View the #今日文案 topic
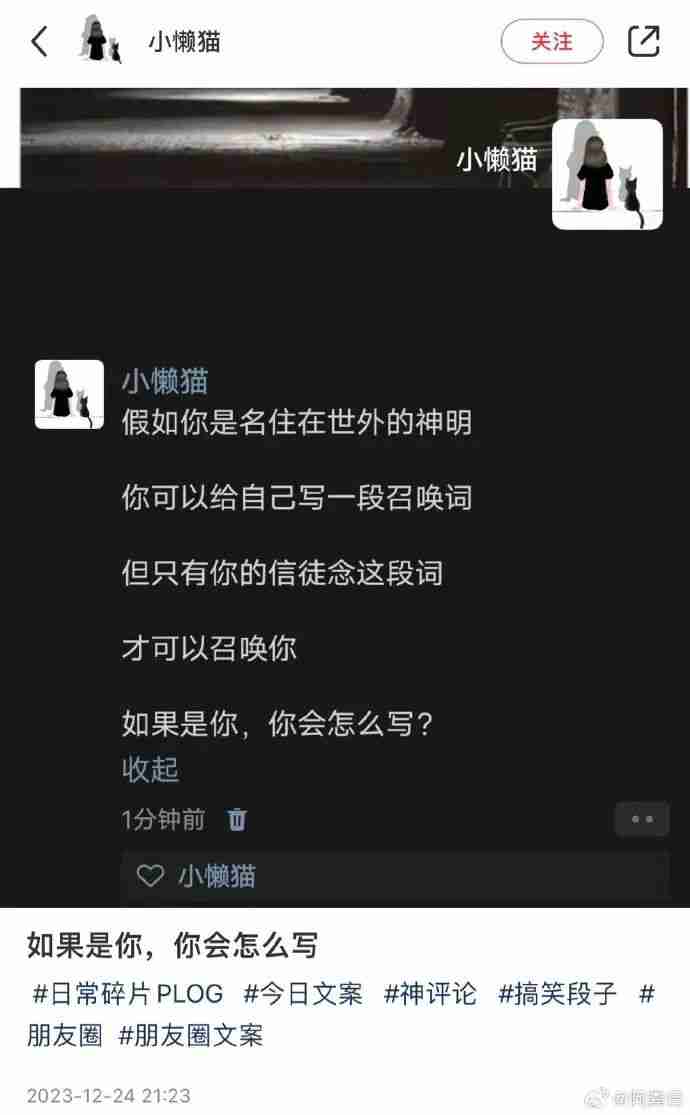Viewport: 690px width, 1115px height. tap(303, 994)
